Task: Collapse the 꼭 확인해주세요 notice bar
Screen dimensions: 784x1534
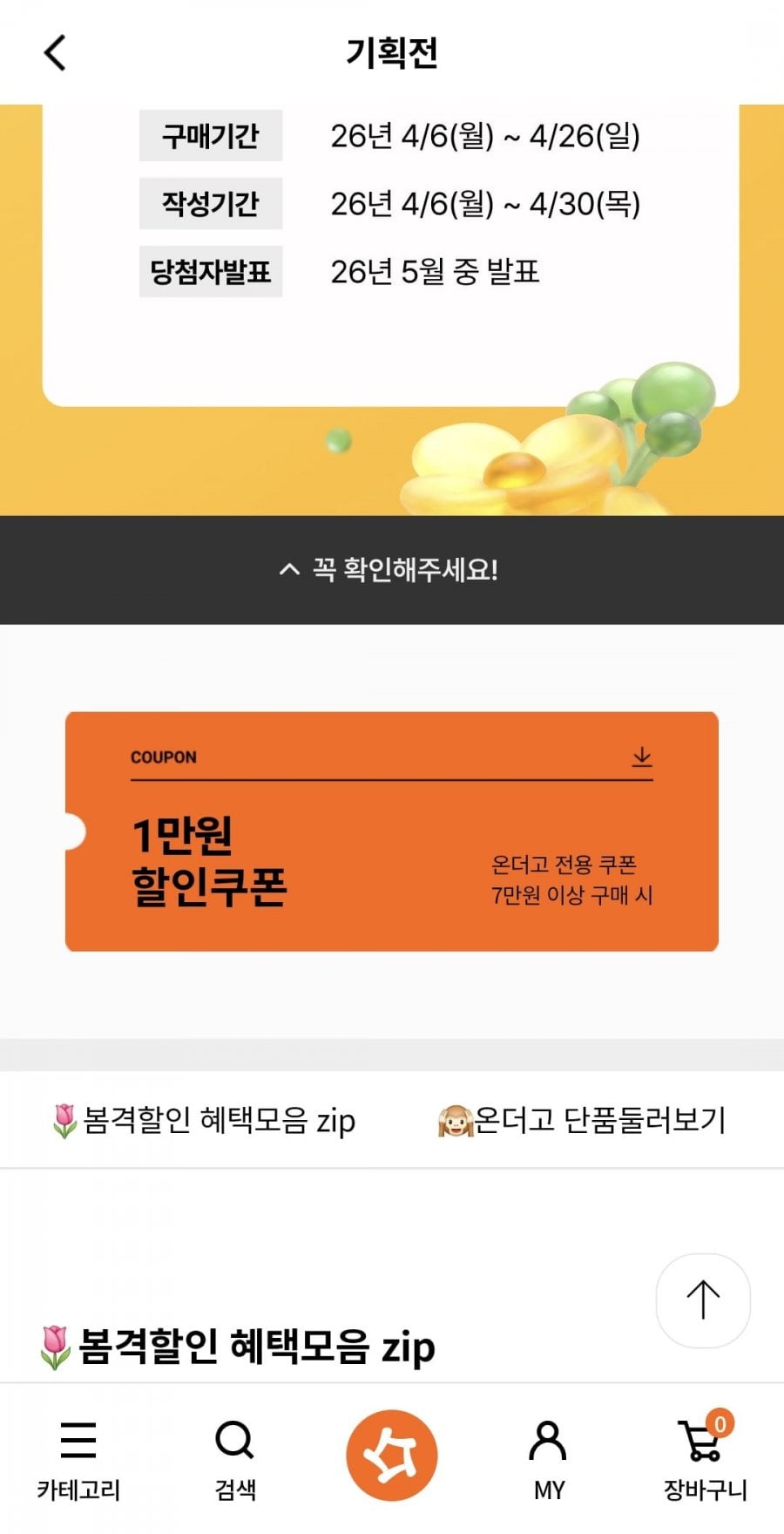Action: (392, 570)
